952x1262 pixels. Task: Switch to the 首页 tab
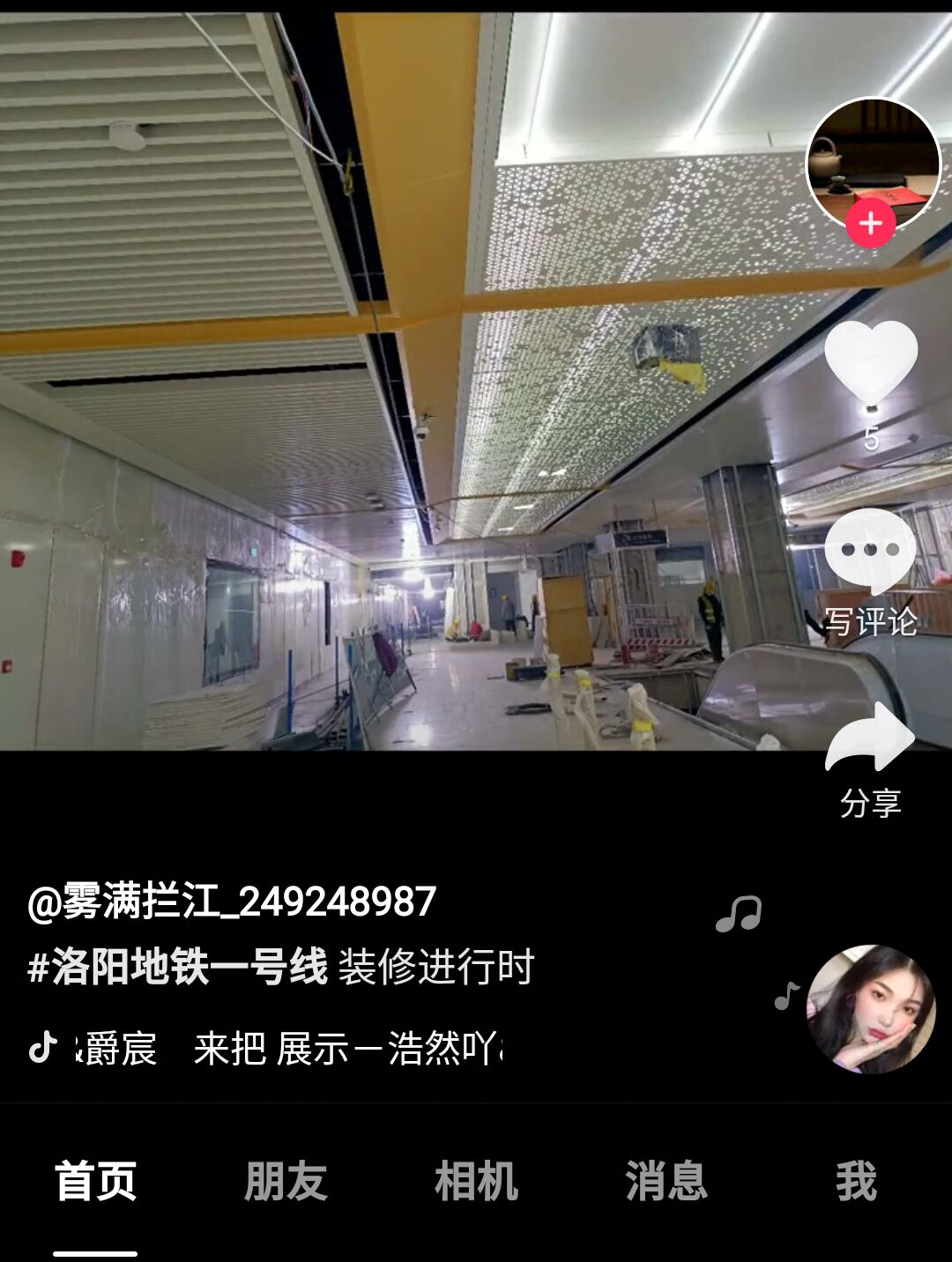coord(95,1182)
